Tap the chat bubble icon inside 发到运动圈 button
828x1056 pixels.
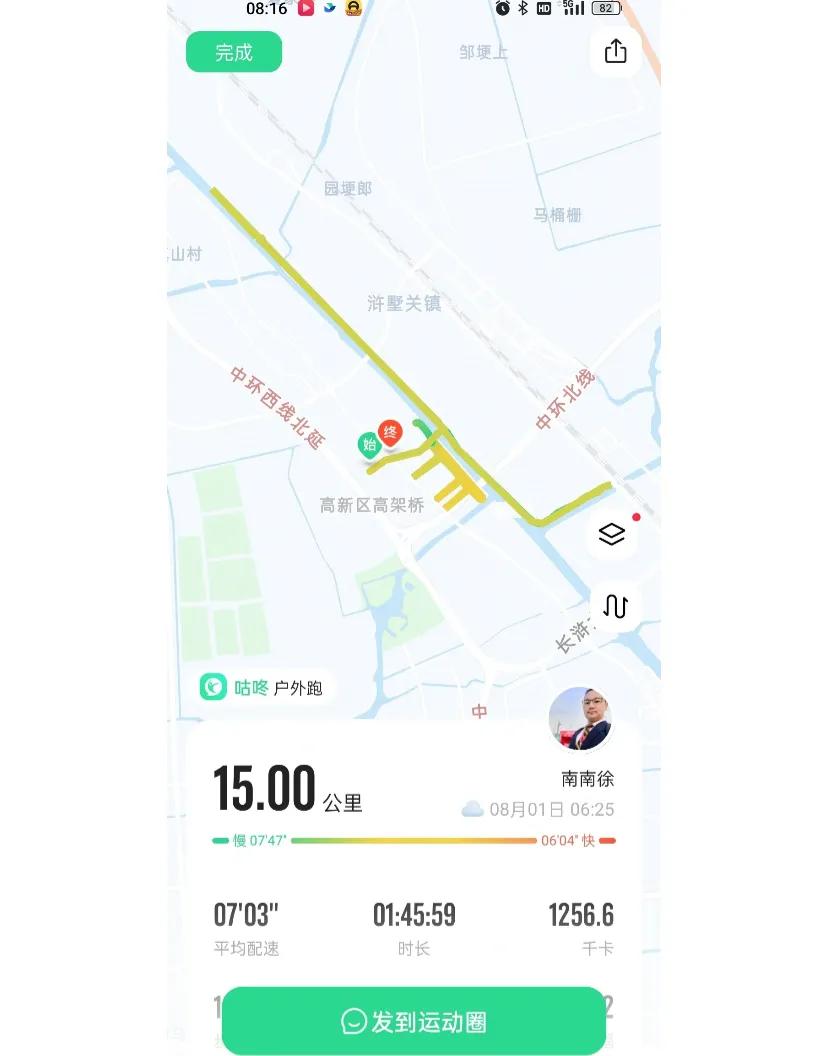(x=355, y=1021)
